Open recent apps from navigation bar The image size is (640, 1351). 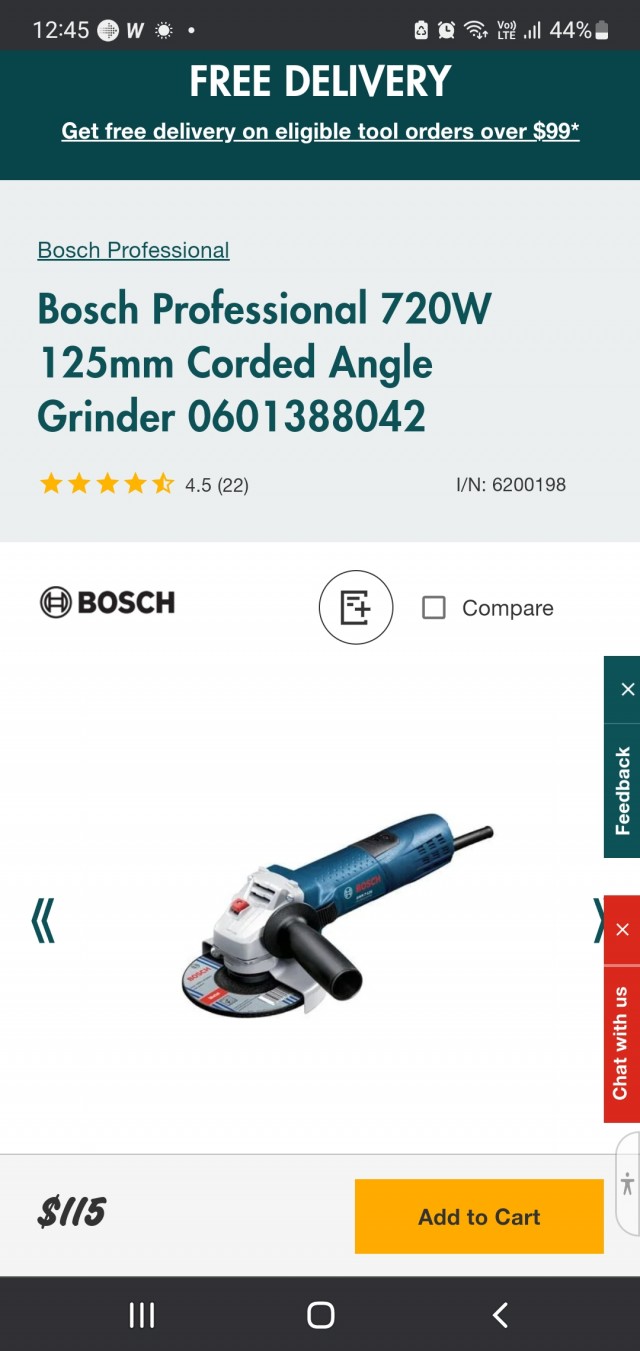tap(142, 1315)
